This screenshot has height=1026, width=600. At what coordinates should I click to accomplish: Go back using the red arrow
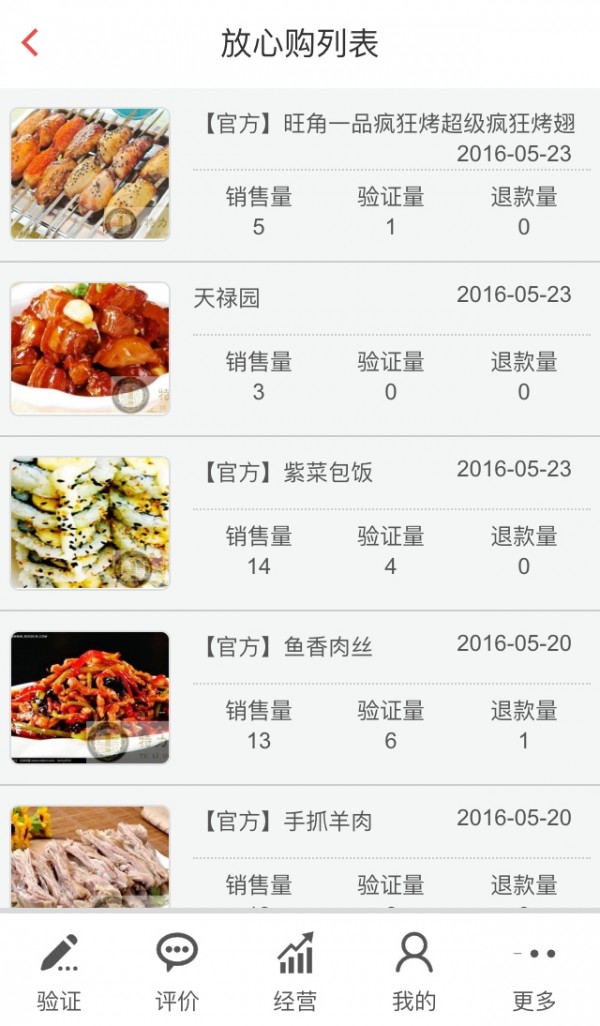coord(30,43)
